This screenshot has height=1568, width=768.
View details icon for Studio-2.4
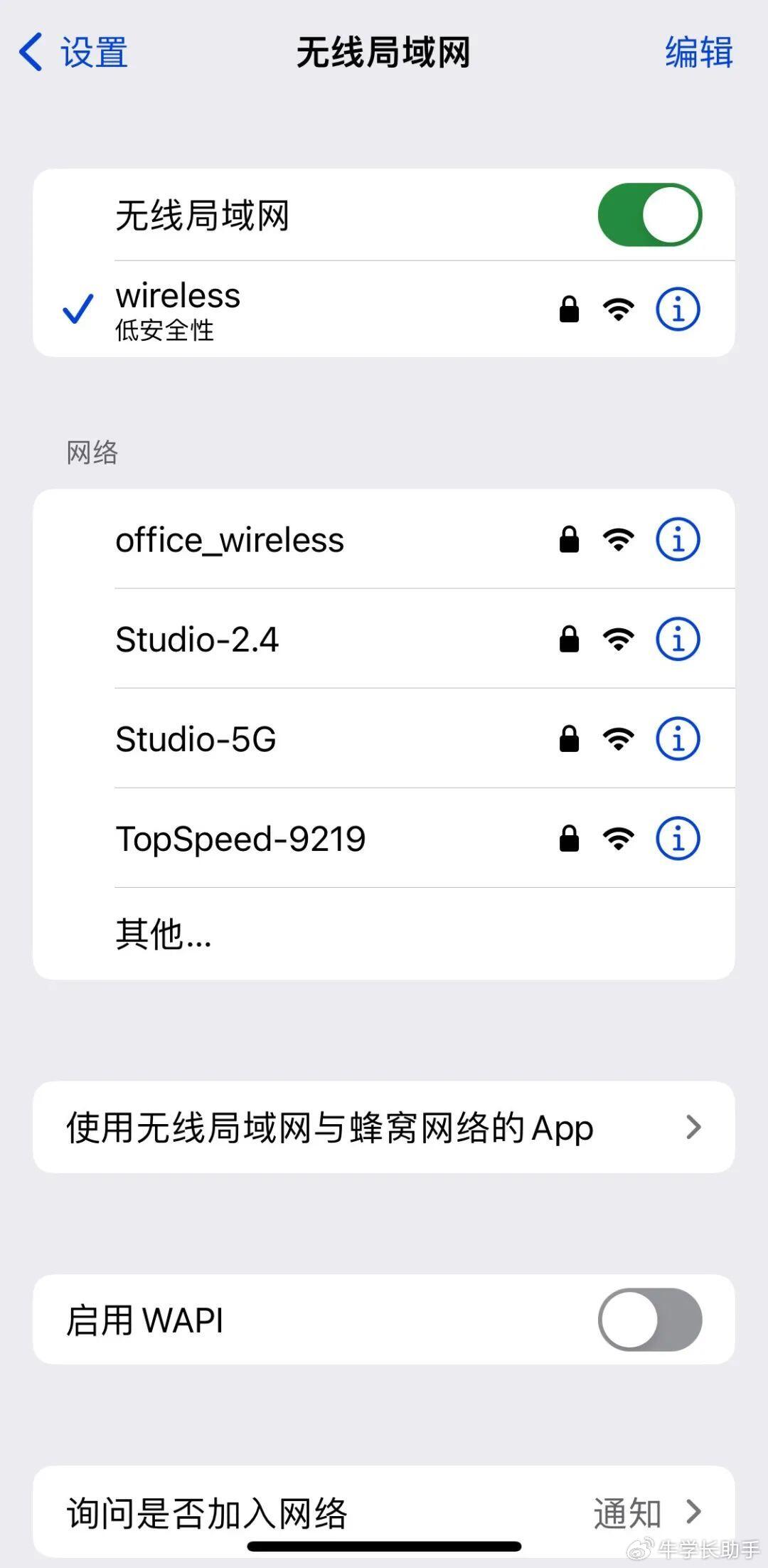click(x=678, y=639)
